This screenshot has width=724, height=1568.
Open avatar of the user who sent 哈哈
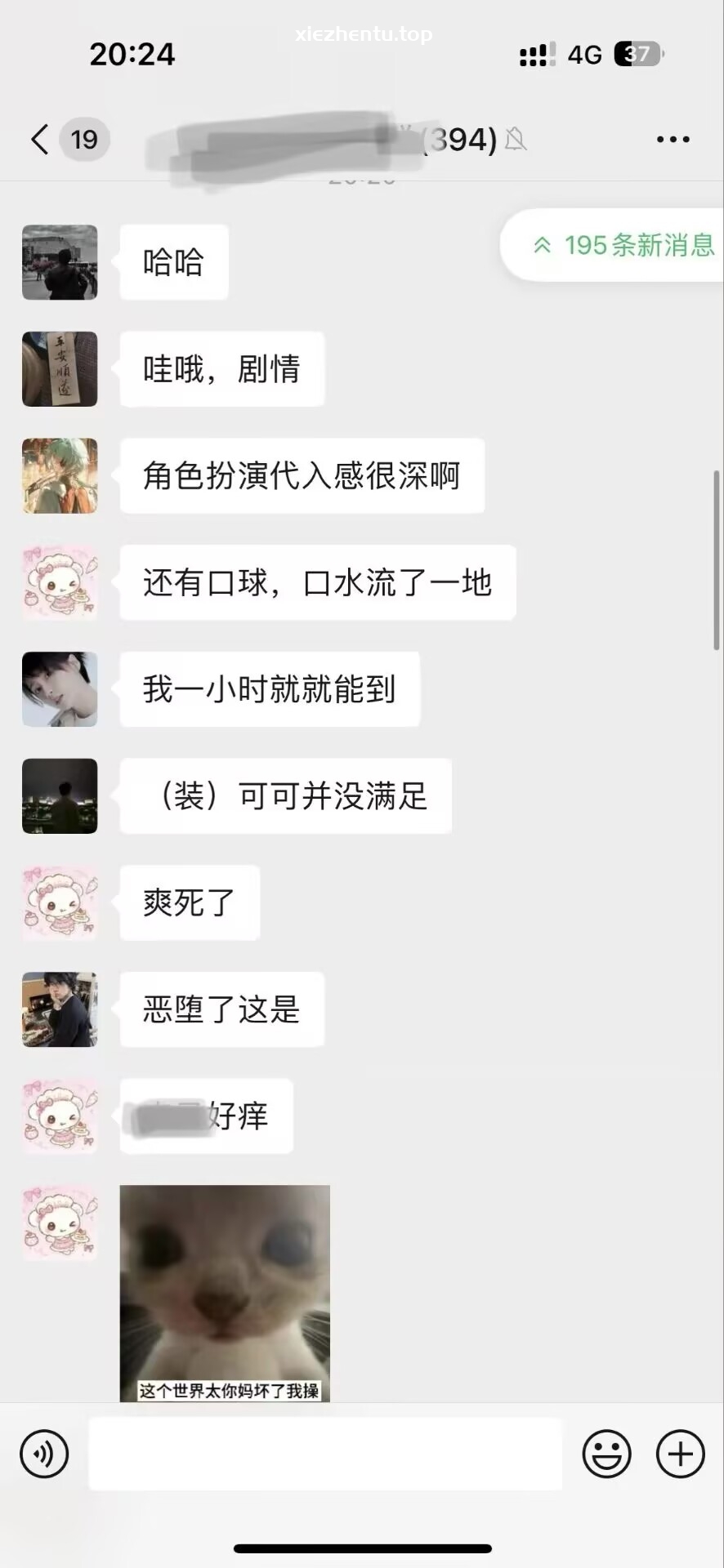[60, 262]
